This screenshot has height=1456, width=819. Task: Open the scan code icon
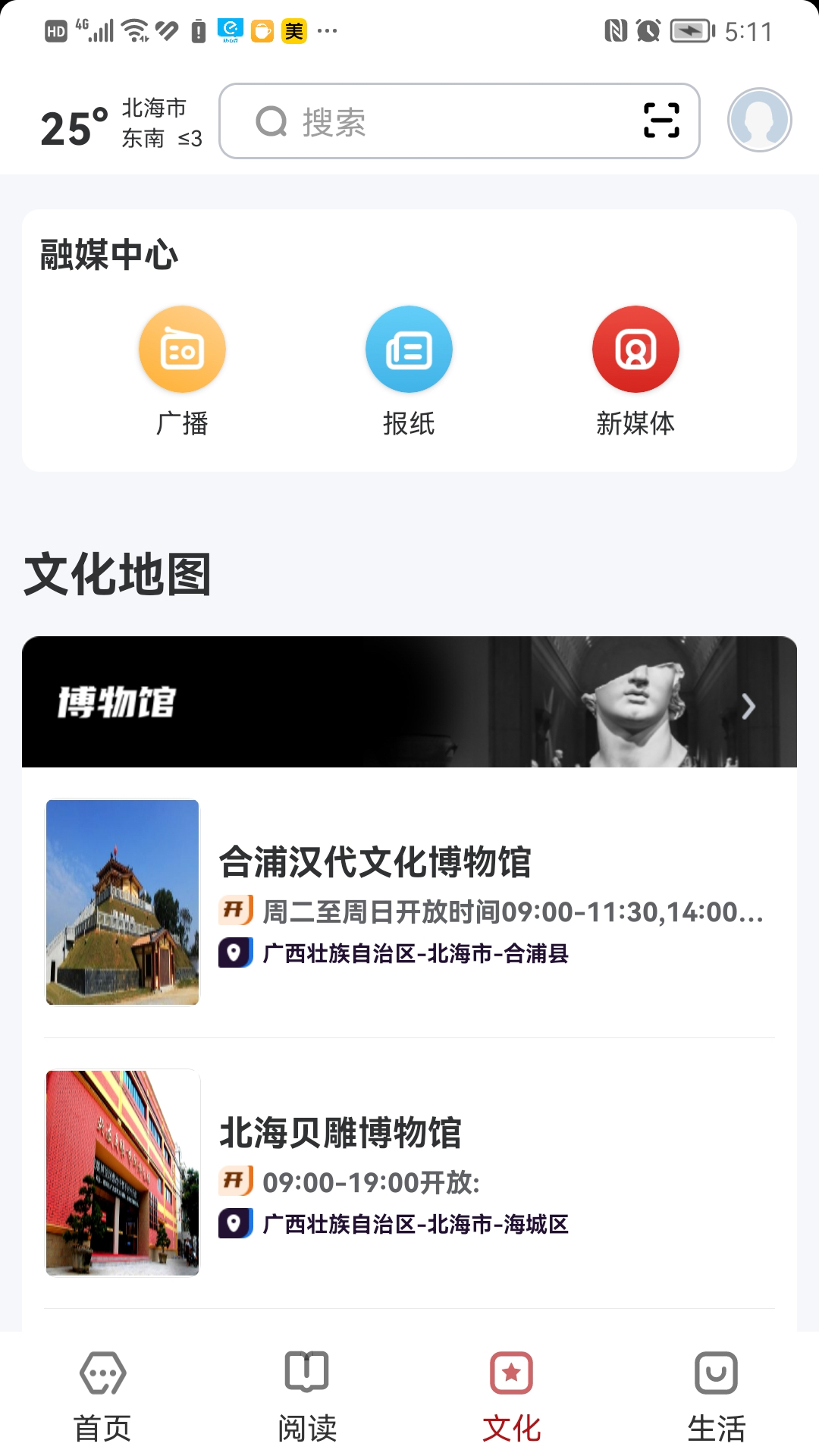pos(661,121)
